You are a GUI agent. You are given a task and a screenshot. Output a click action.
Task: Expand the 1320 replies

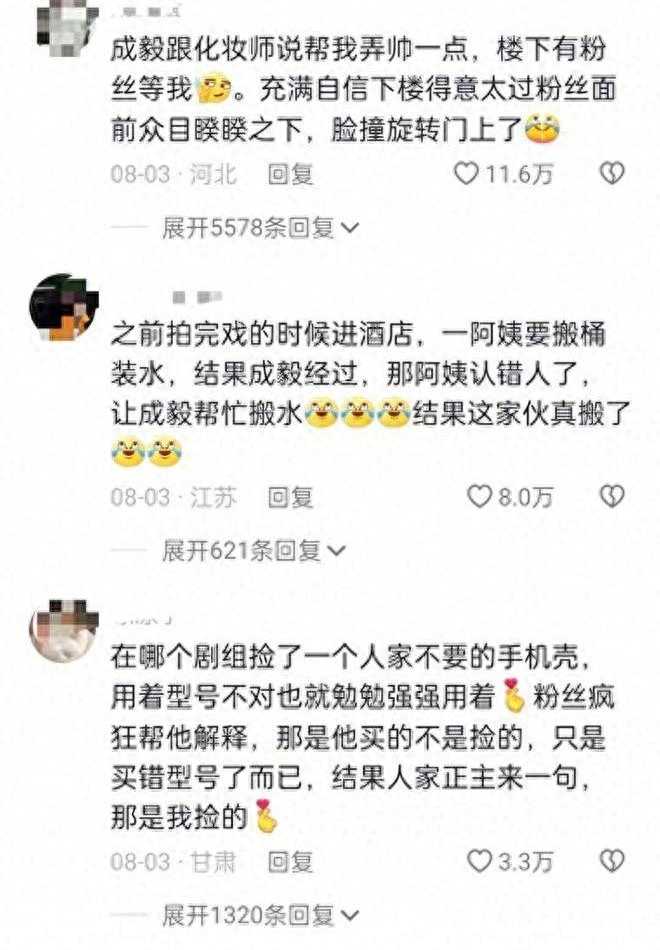[x=260, y=914]
